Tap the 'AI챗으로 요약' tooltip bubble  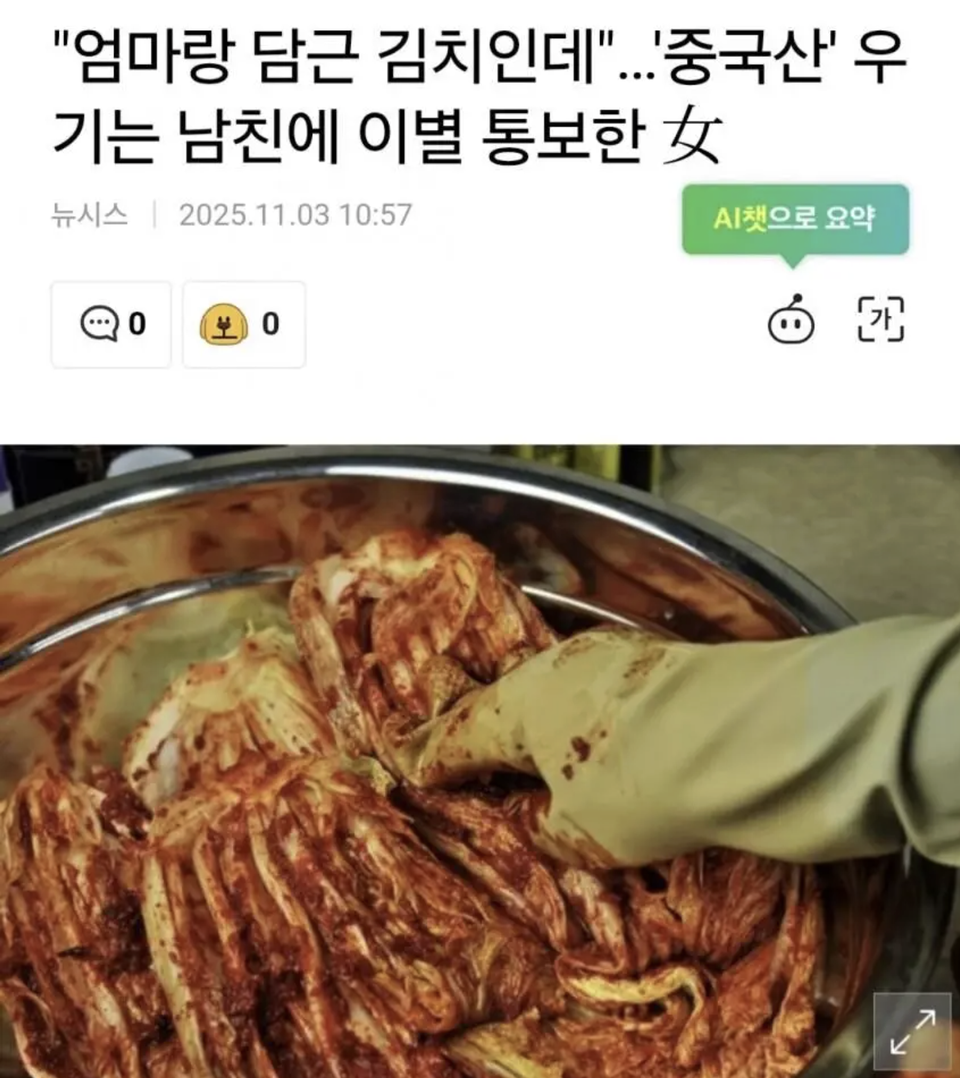795,219
